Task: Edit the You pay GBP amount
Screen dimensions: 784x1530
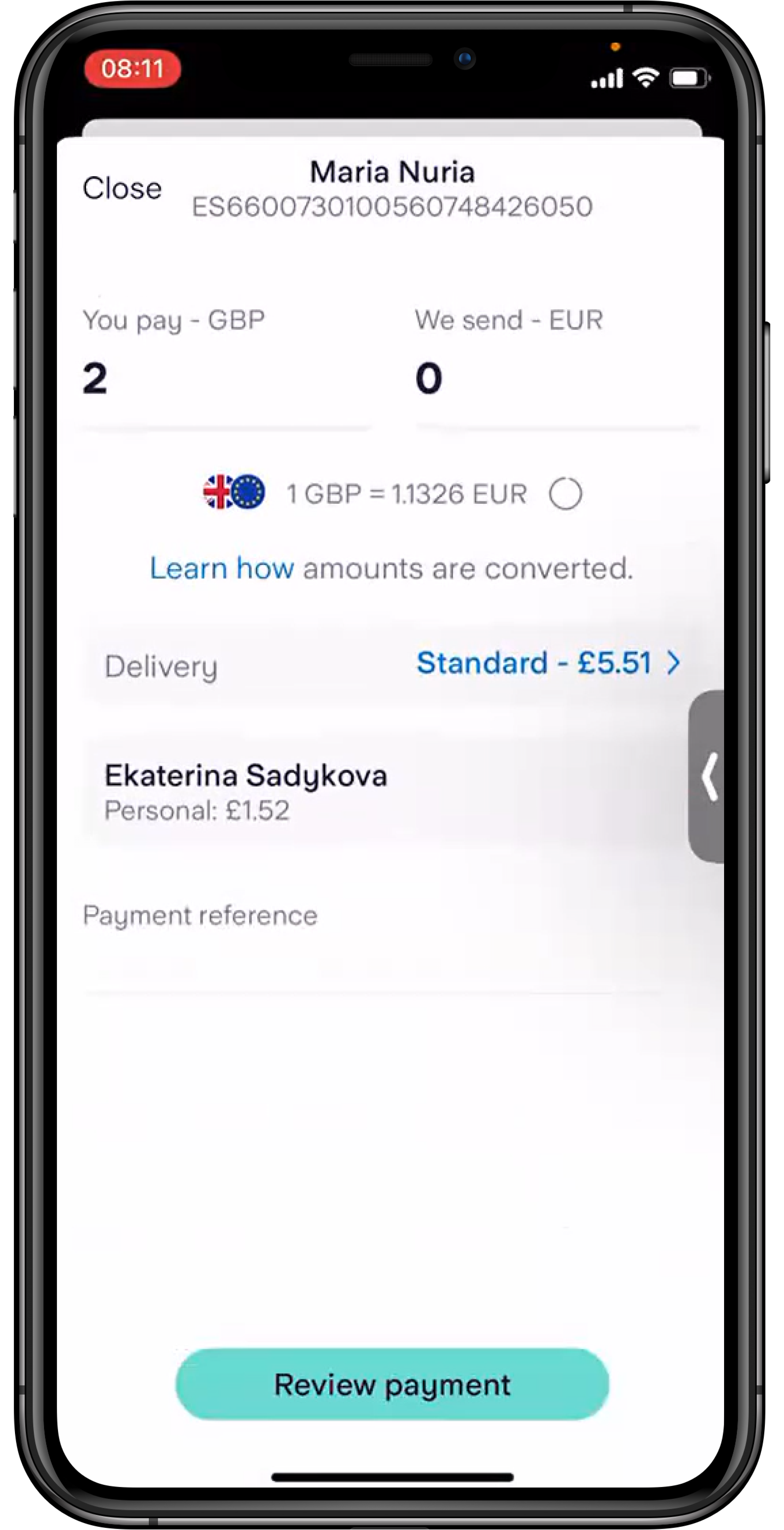Action: [226, 378]
